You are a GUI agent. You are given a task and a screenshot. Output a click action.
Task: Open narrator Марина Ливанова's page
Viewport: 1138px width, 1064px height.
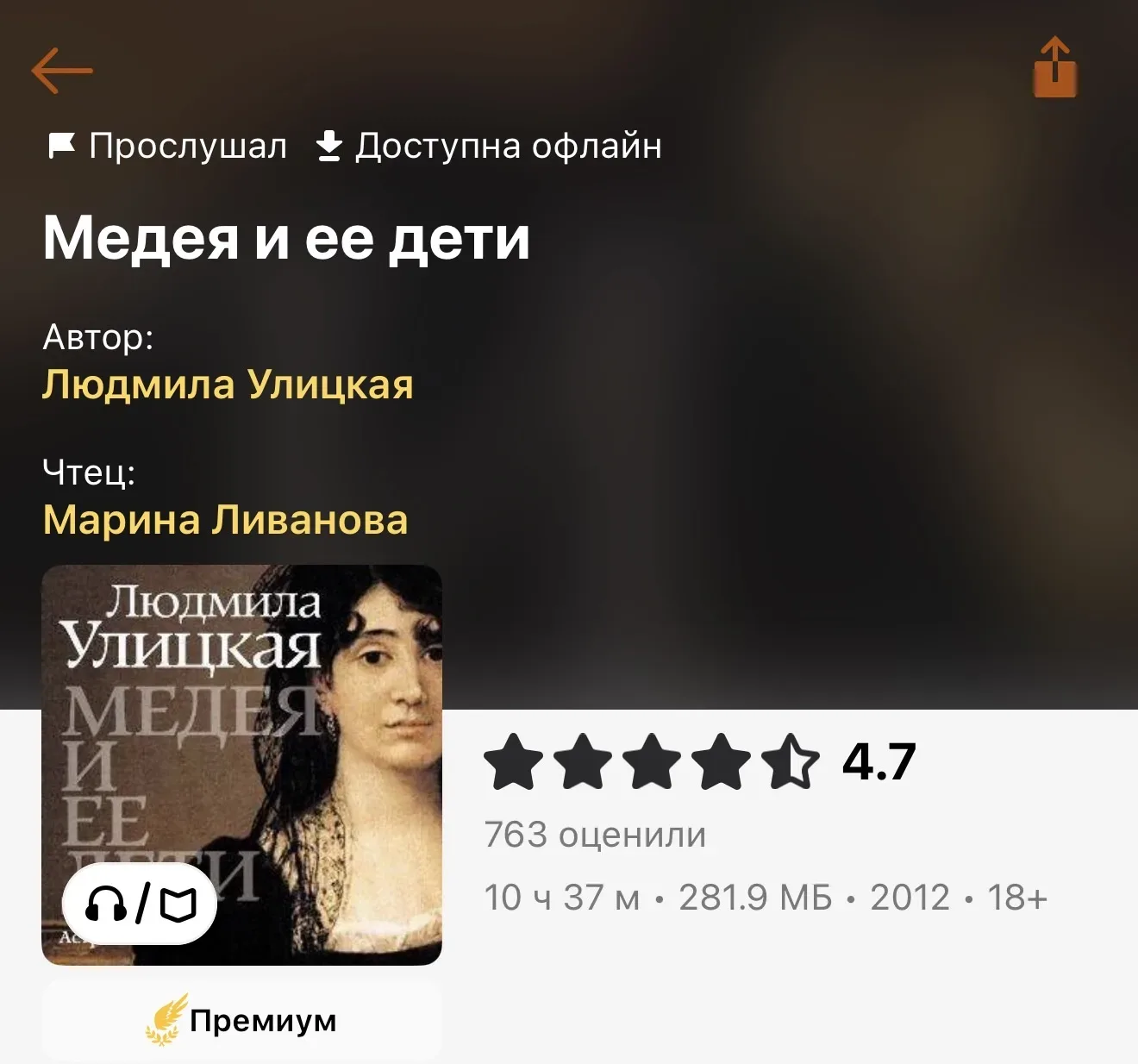coord(226,520)
